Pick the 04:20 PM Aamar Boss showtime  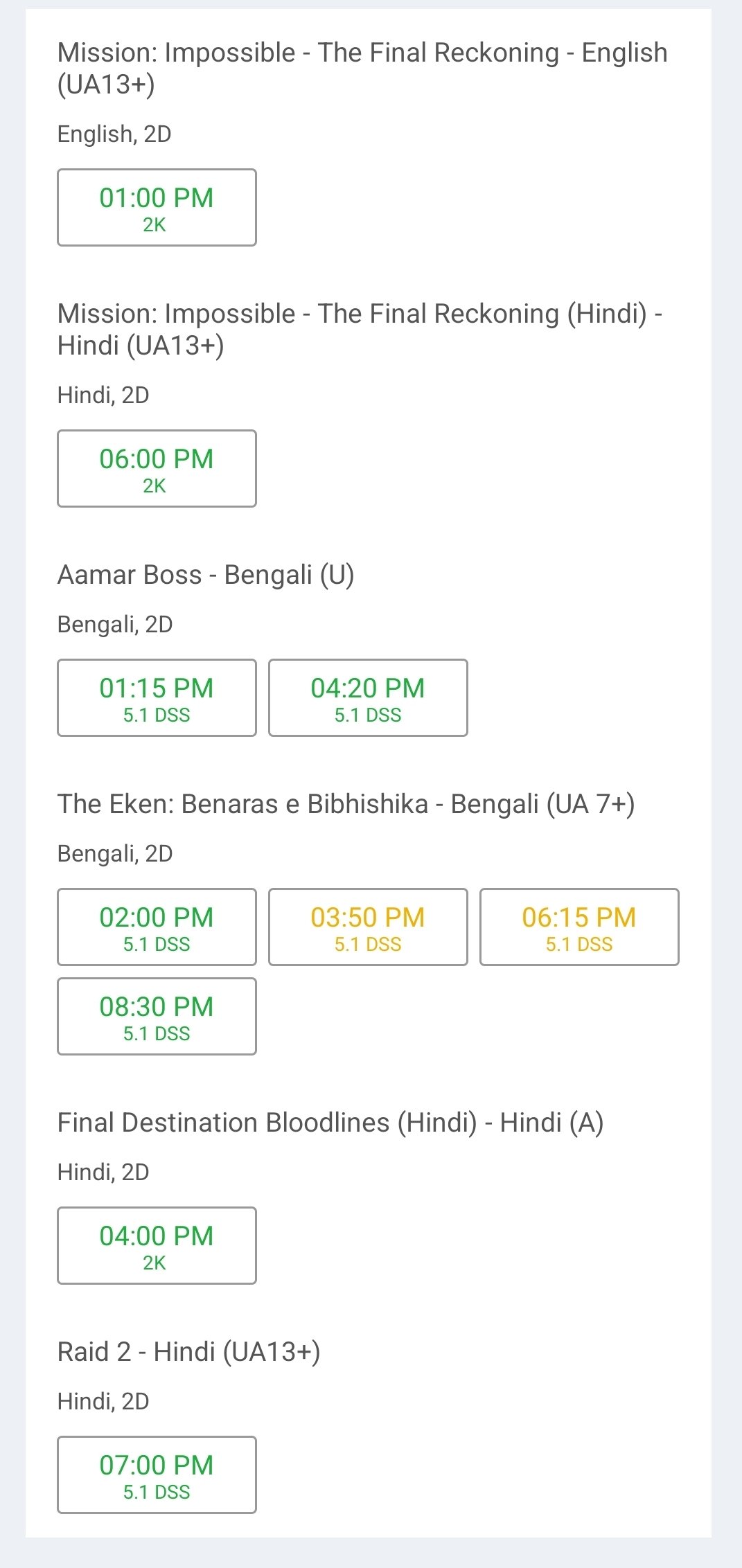coord(368,697)
